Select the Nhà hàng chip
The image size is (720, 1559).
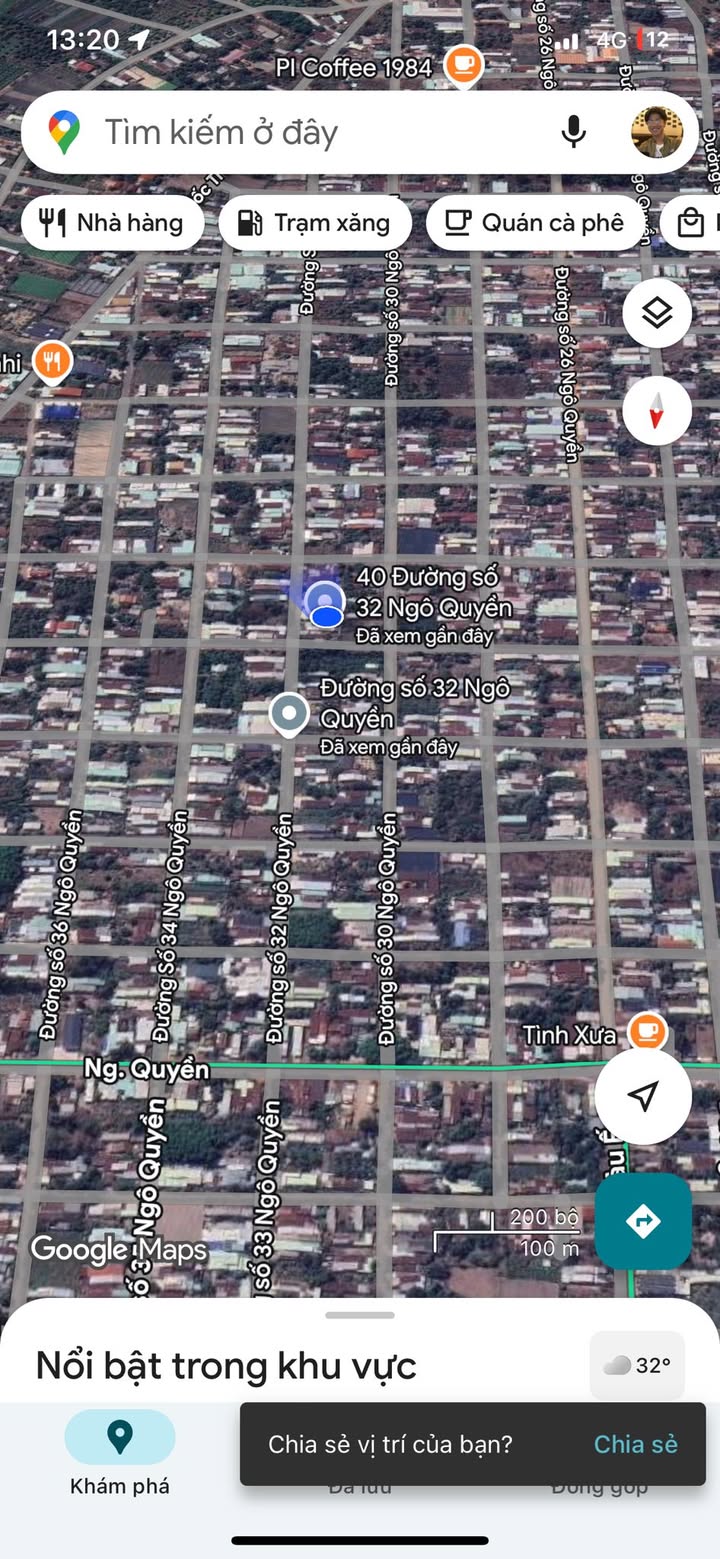[111, 222]
